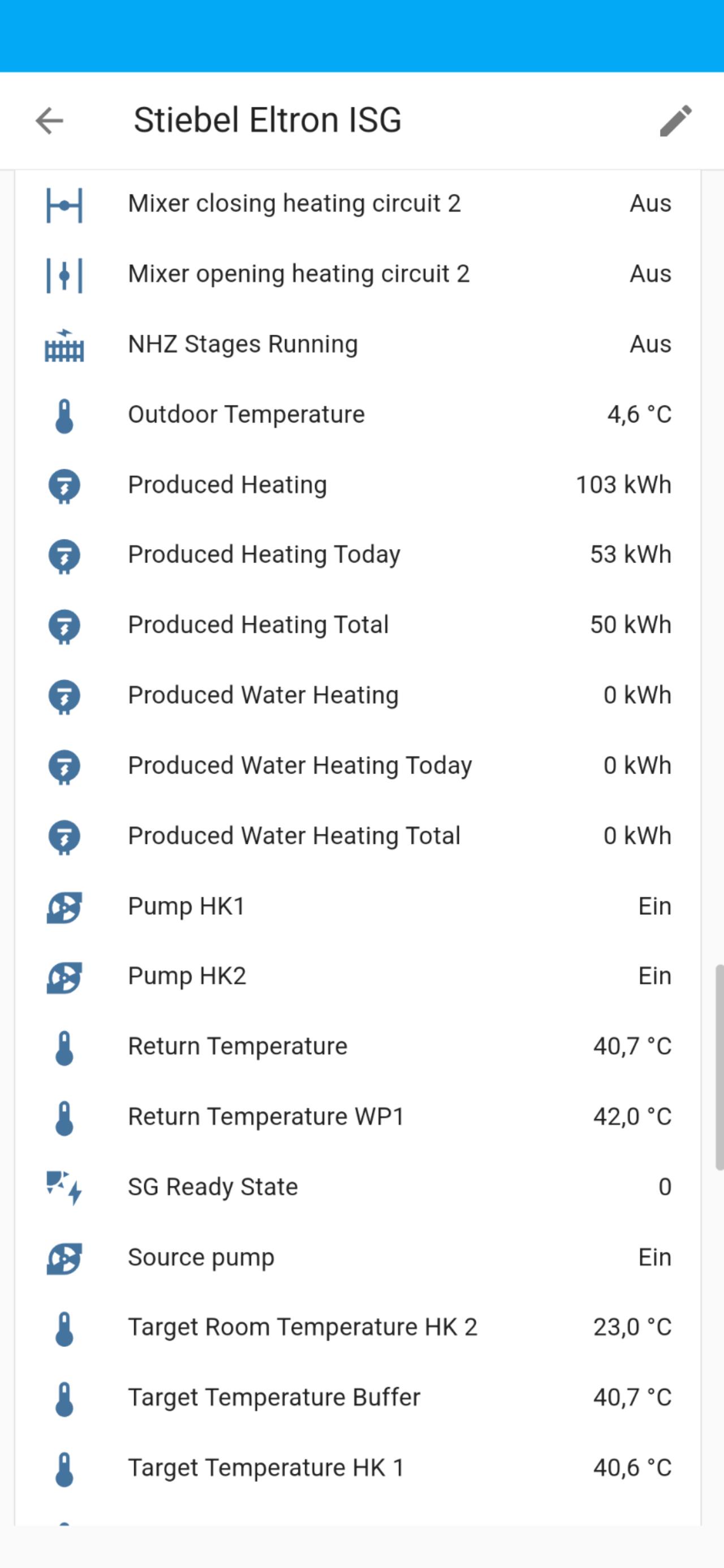View Outdoor Temperature sensor details
Screen dimensions: 724x1568
(x=358, y=415)
